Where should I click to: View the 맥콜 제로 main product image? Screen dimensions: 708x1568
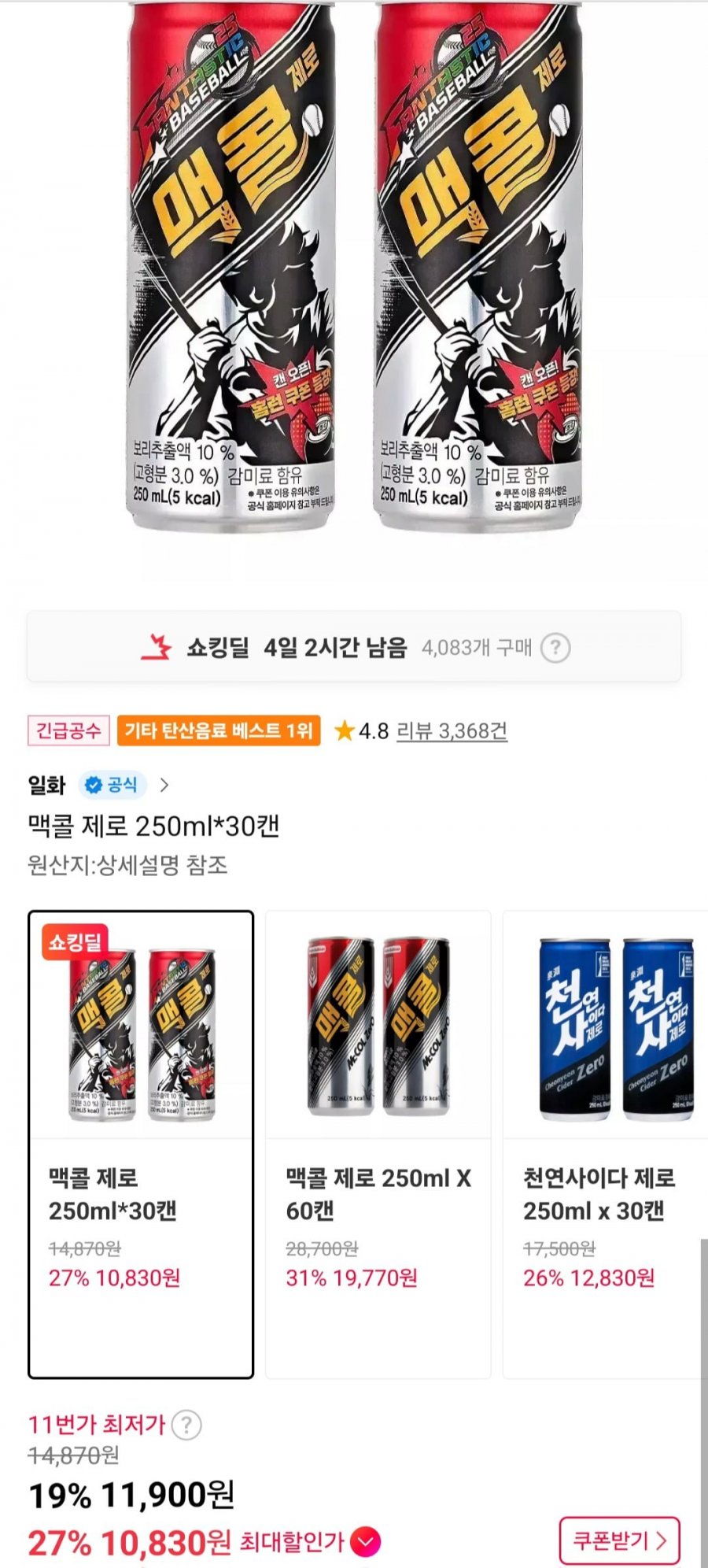354,268
